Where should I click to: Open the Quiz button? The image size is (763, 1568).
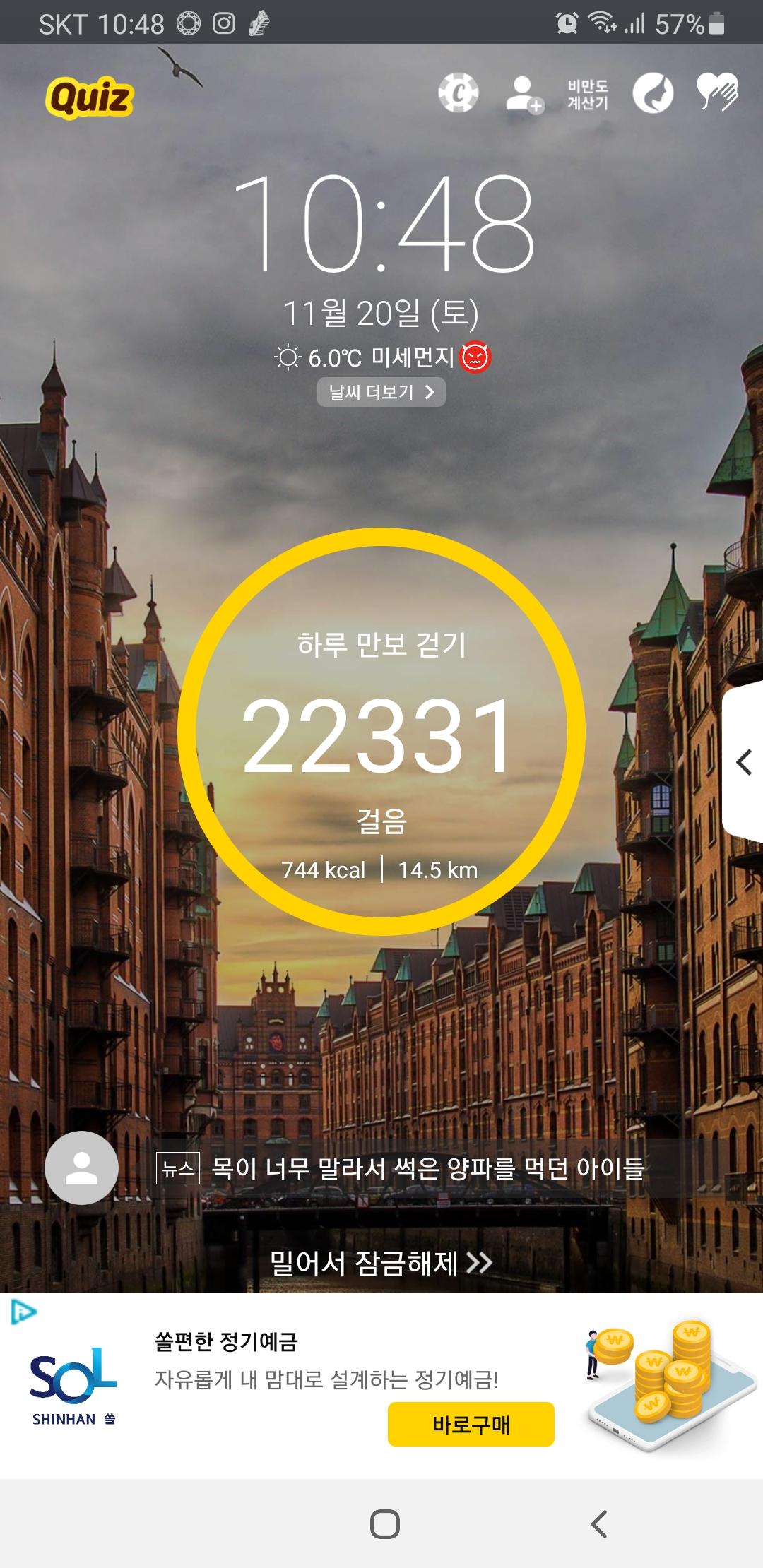tap(90, 97)
